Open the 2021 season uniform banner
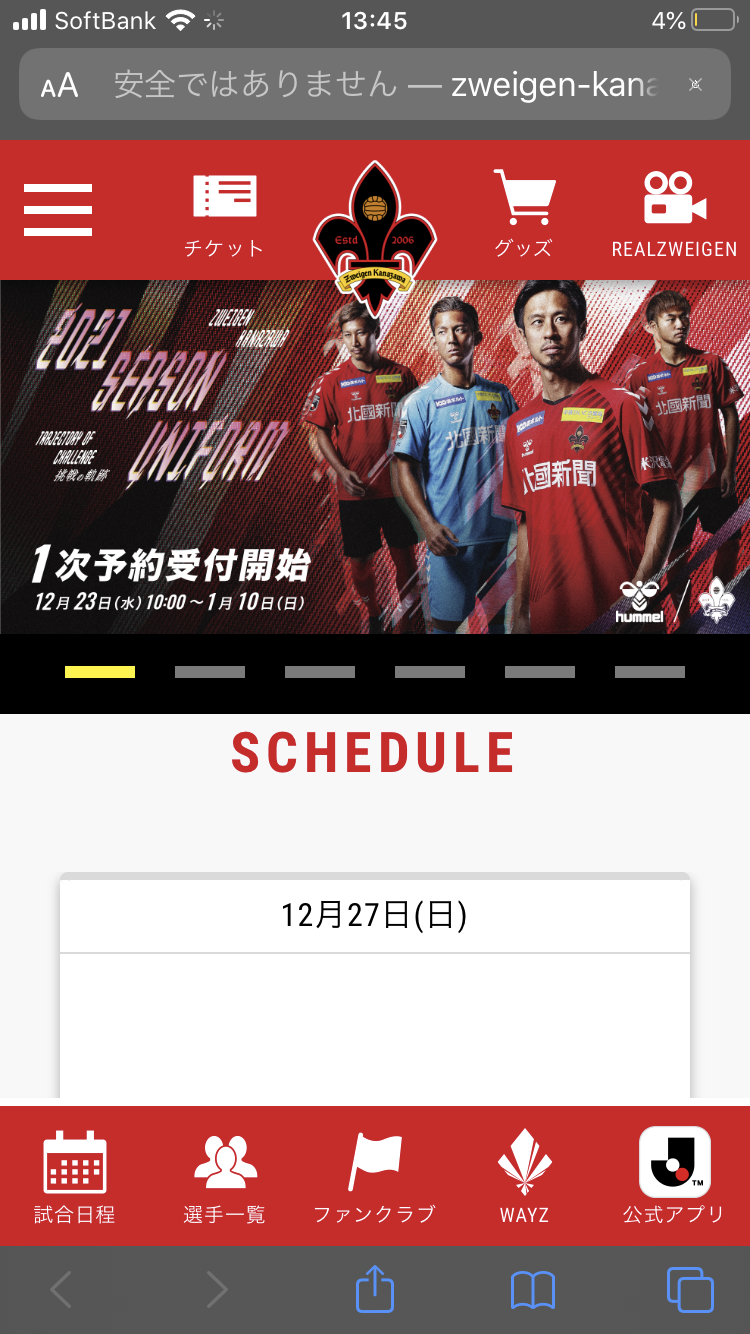The height and width of the screenshot is (1334, 750). coord(375,457)
